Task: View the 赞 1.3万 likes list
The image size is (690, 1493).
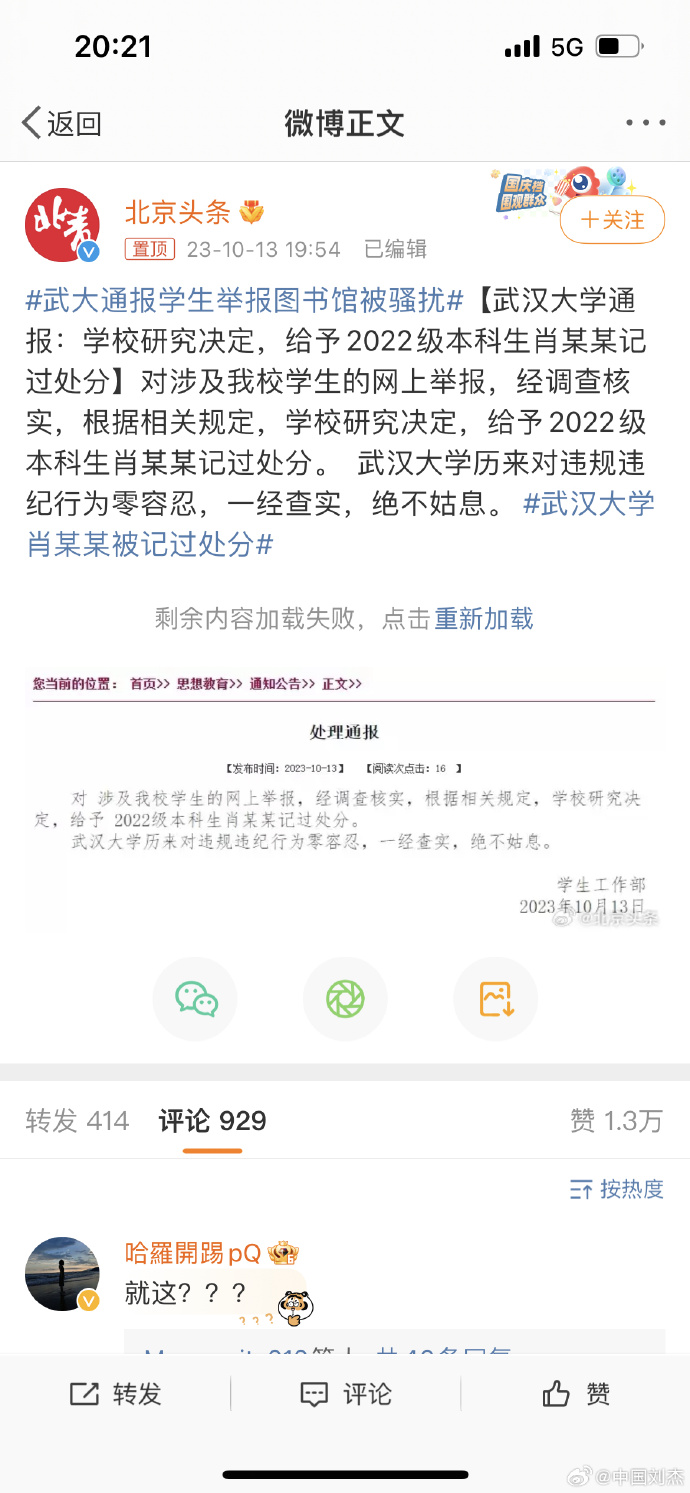Action: point(616,1121)
